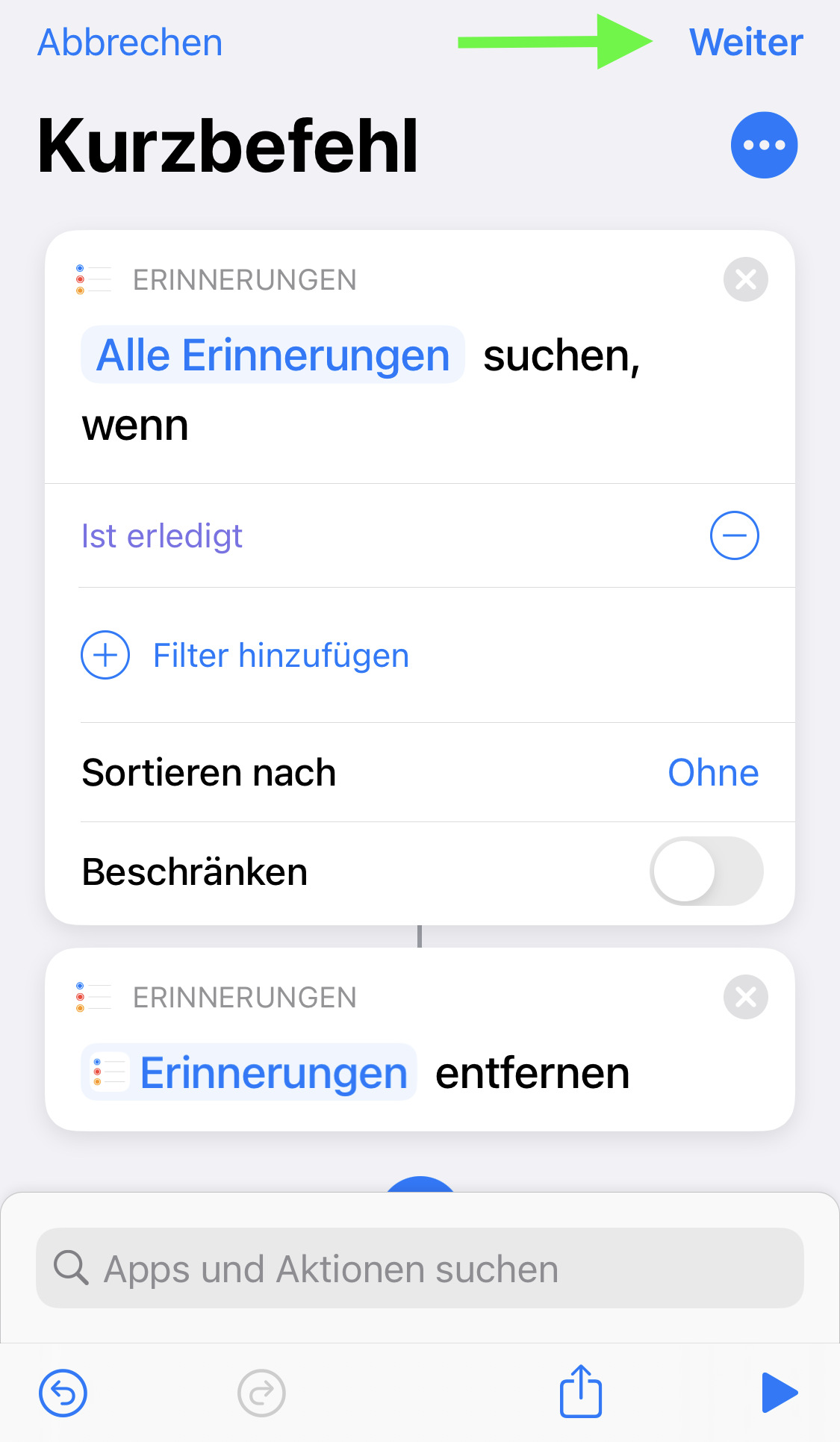Undo the last change

tap(63, 1393)
